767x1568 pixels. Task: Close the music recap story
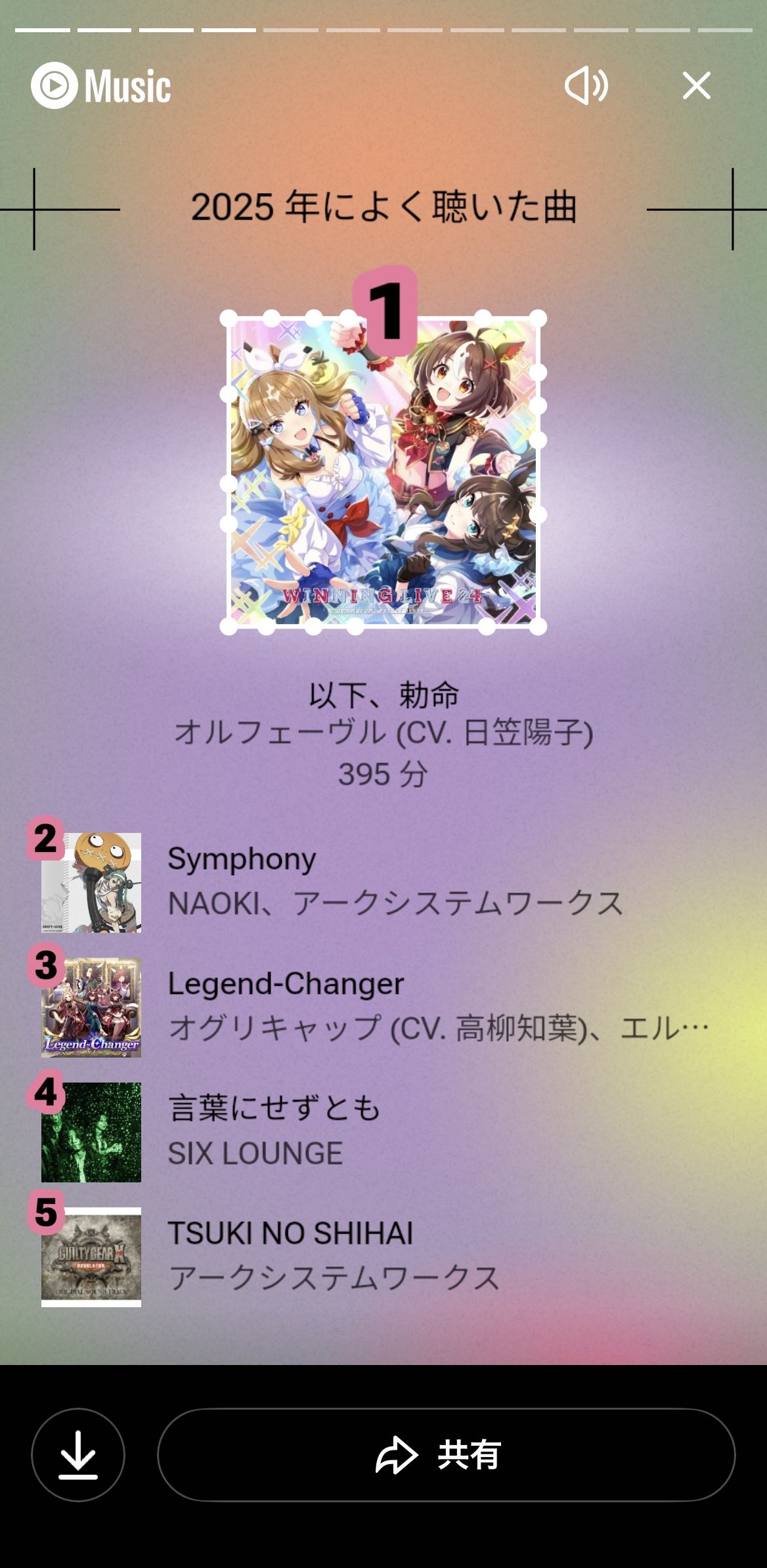(696, 86)
